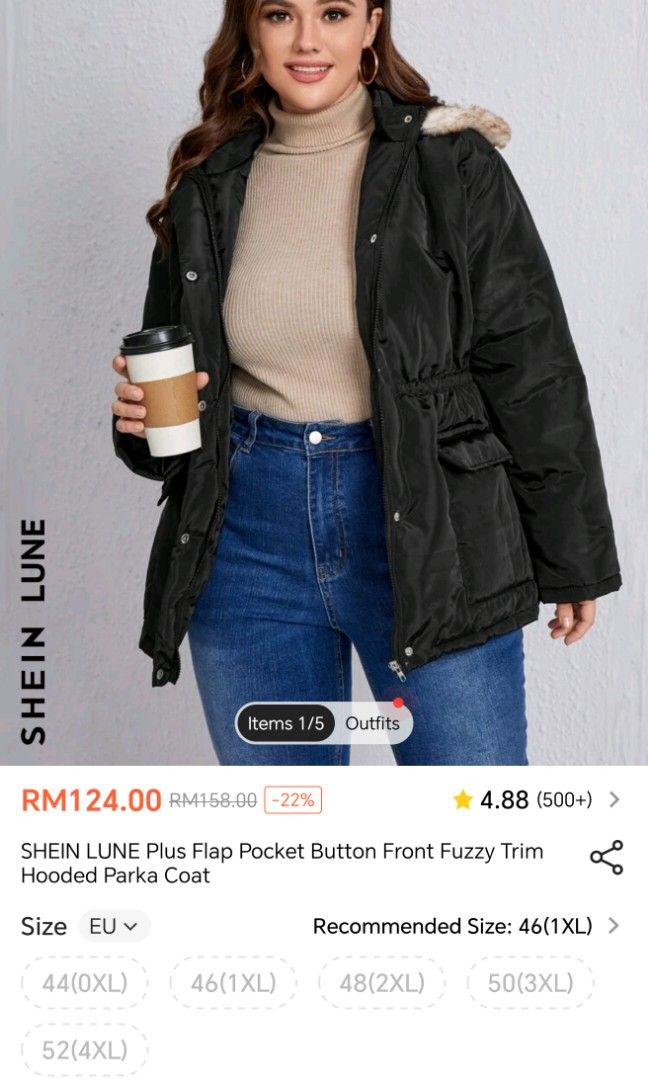
Task: Switch to the Outfits view
Action: [372, 723]
